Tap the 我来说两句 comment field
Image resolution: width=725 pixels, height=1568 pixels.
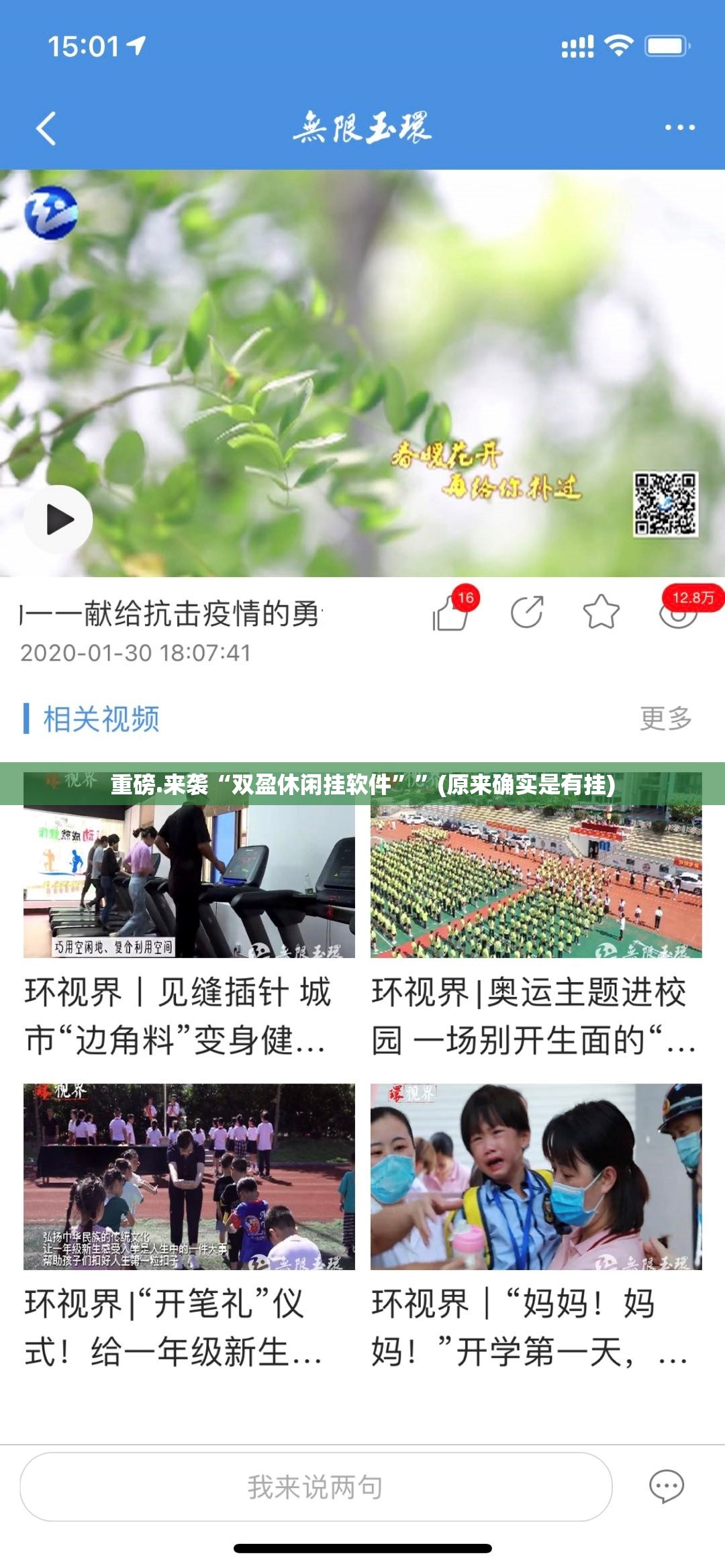tap(316, 1487)
